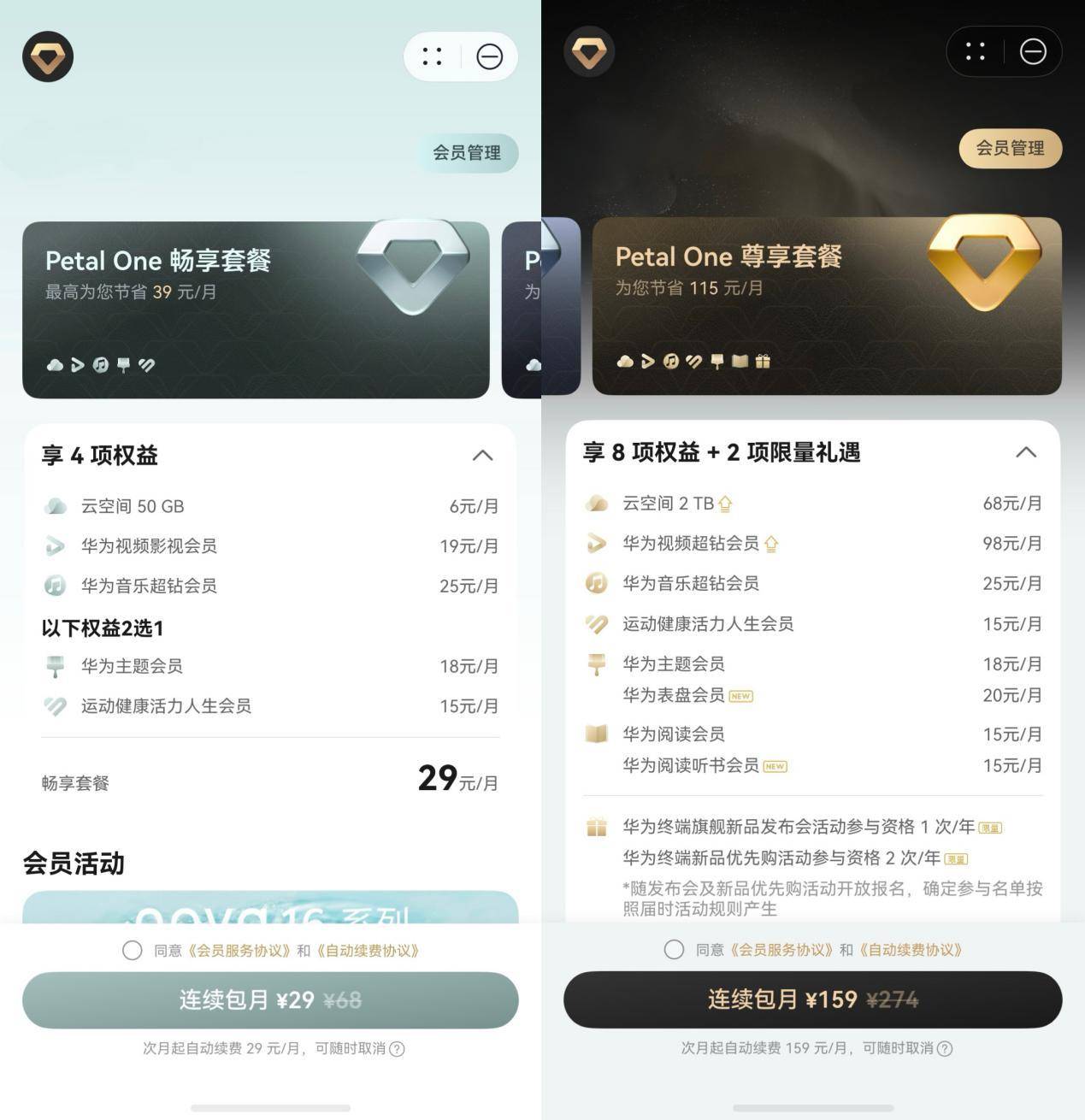This screenshot has height=1120, width=1085.
Task: Collapse the 享 4 项权益 section
Action: 482,455
